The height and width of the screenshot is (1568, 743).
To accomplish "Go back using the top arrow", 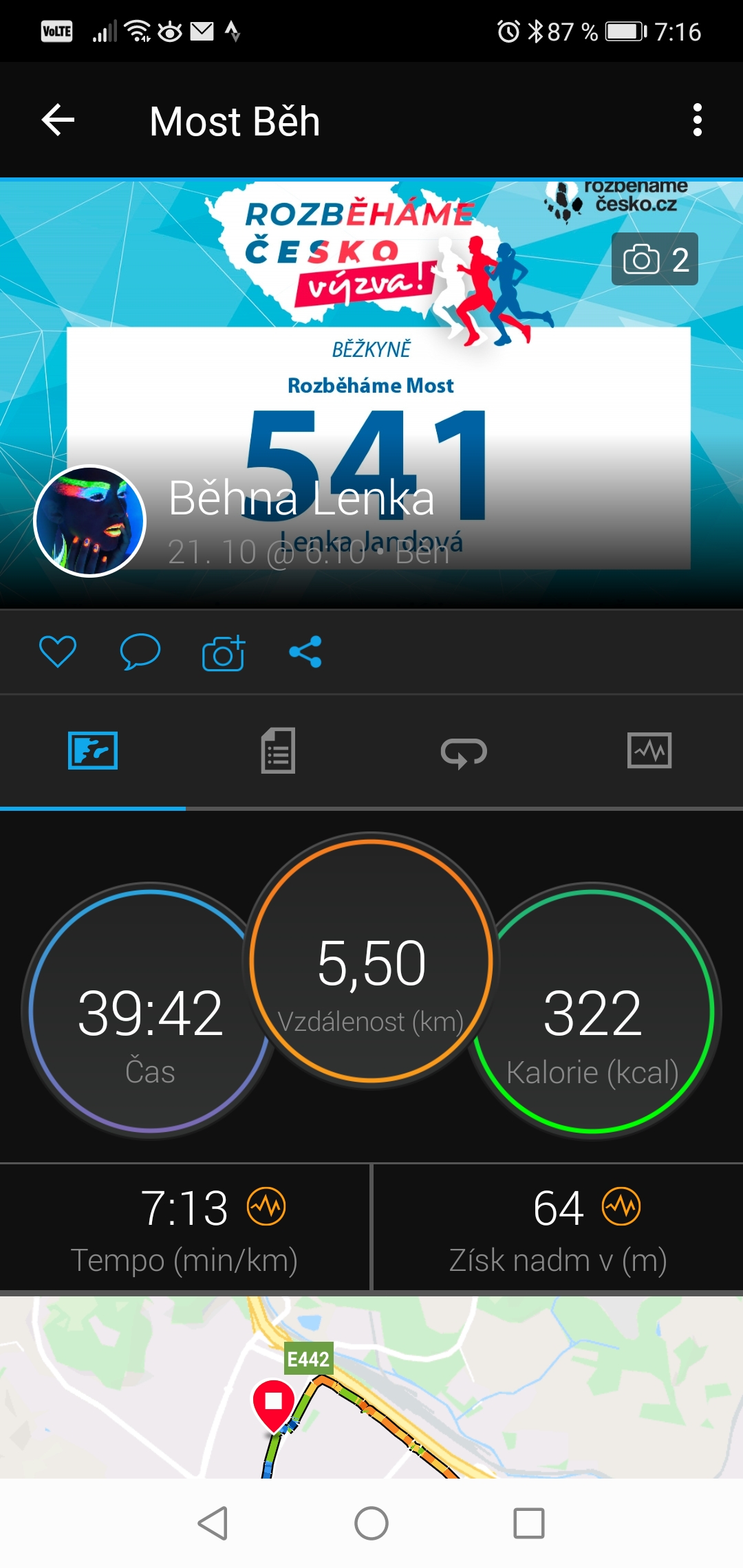I will tap(58, 120).
